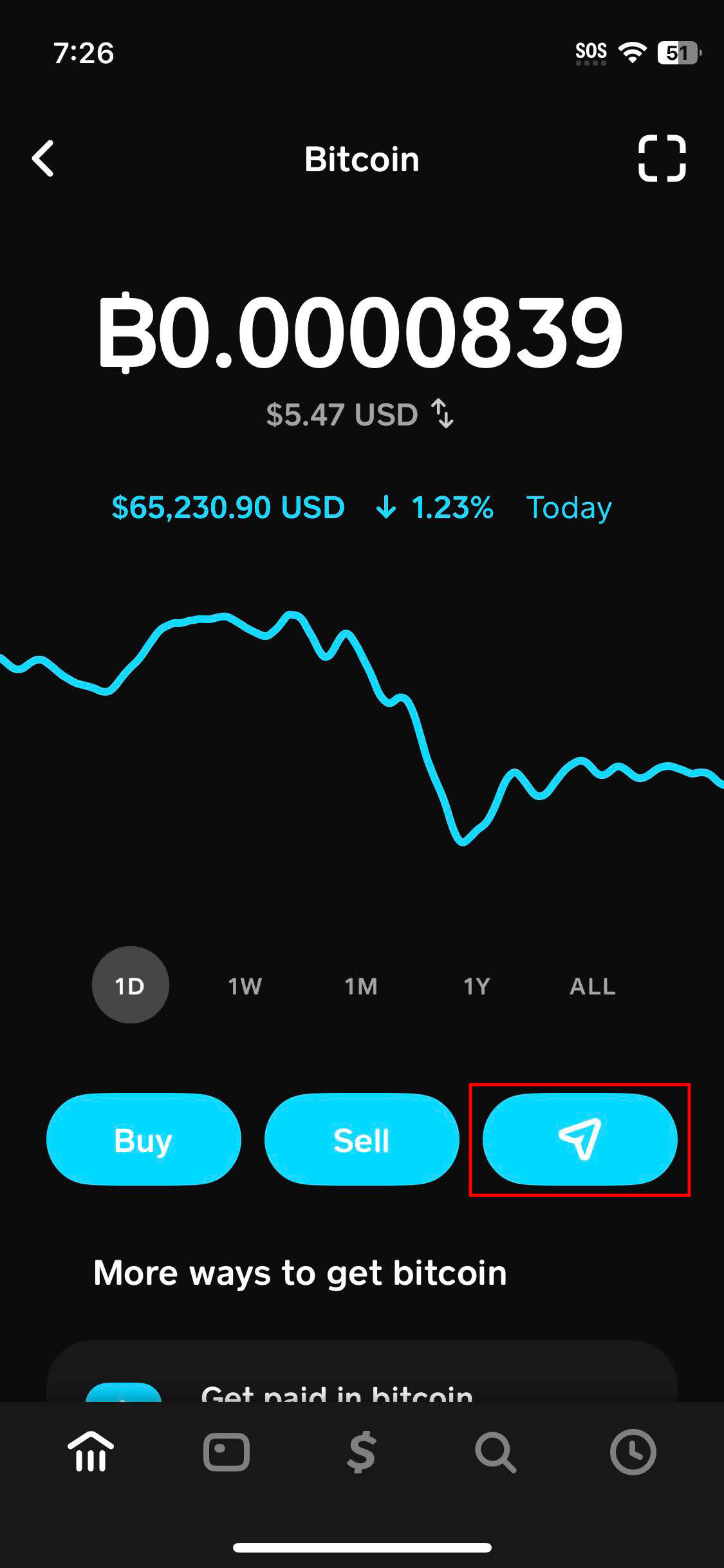Screen dimensions: 724x1568
Task: Switch chart to 1W range
Action: click(245, 985)
